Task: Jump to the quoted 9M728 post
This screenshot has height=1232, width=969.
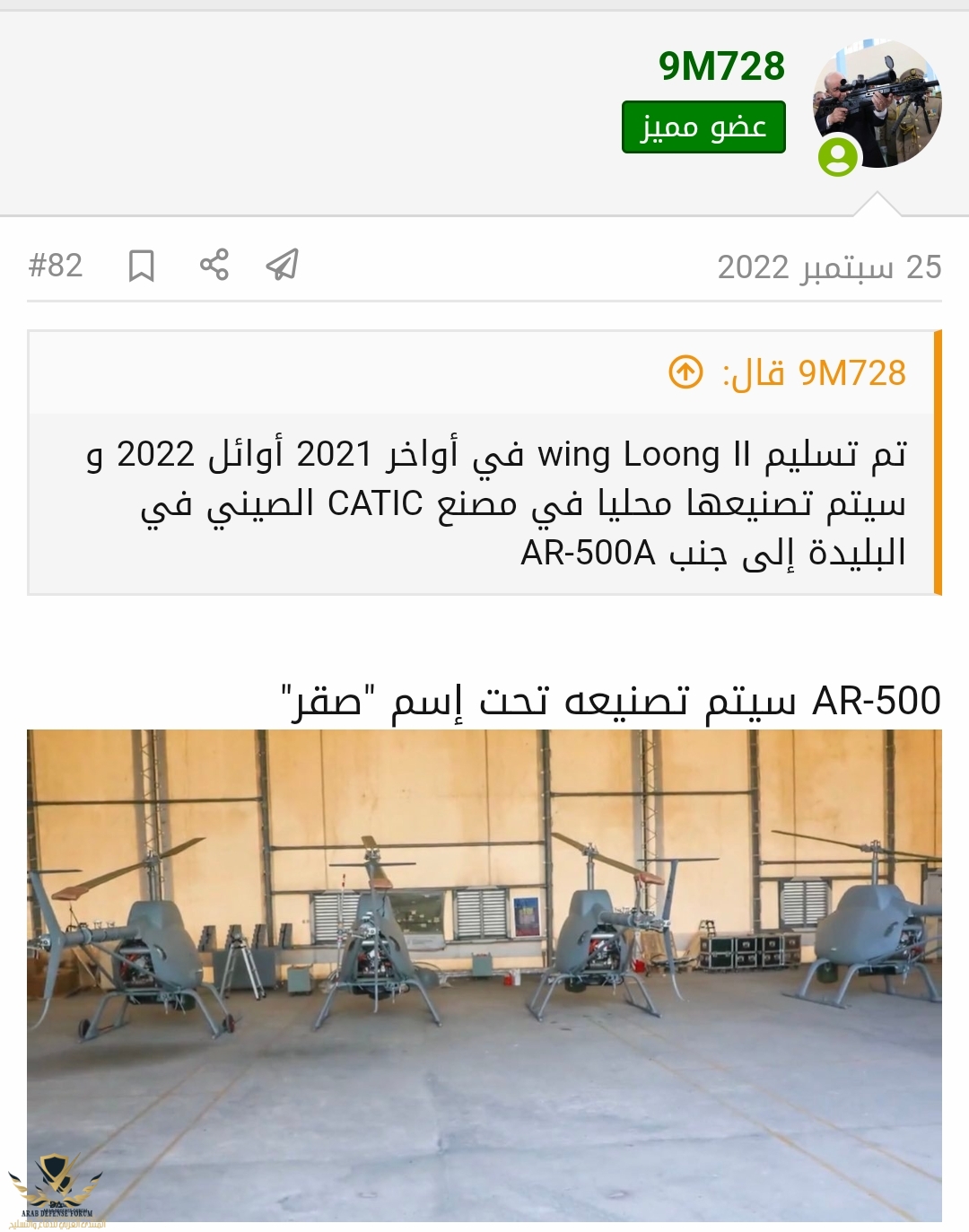Action: coord(686,372)
